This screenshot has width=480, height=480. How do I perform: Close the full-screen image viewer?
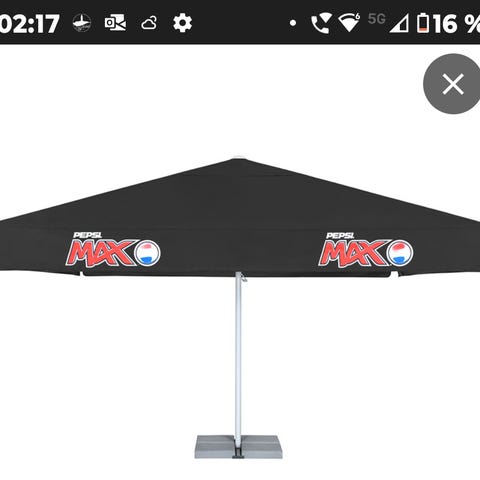453,84
